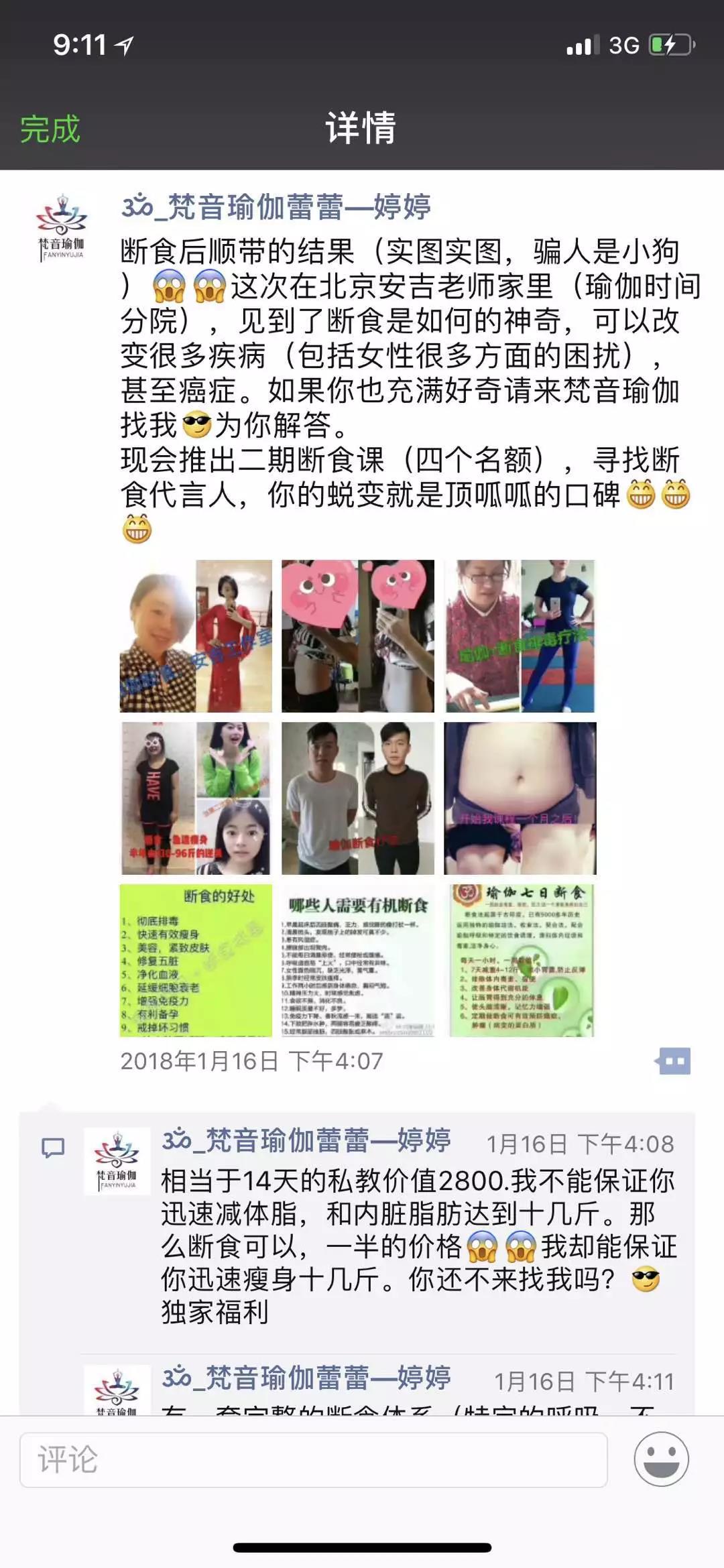Viewport: 724px width, 1568px height.
Task: Open the emoji picker smiley
Action: pyautogui.click(x=661, y=1459)
